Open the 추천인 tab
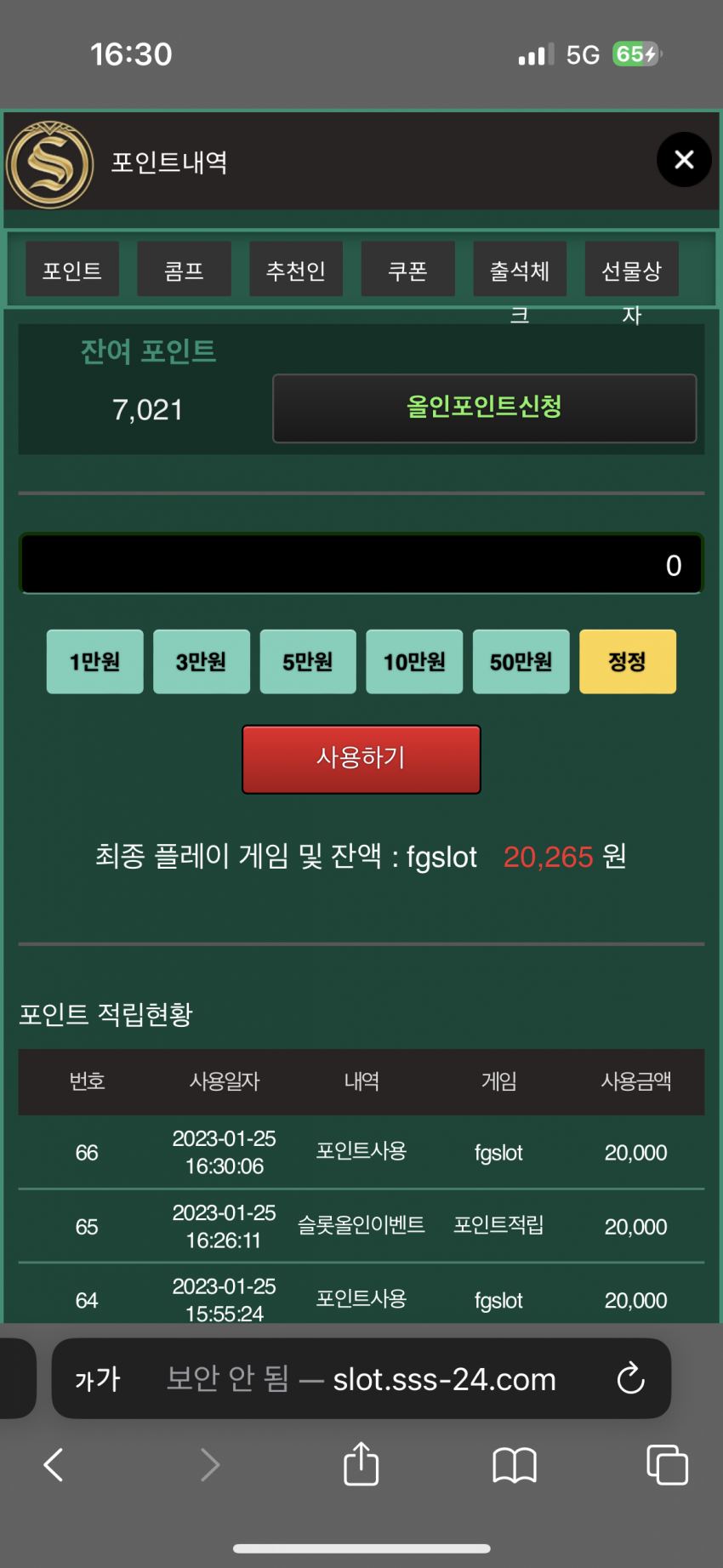The height and width of the screenshot is (1568, 723). point(296,270)
